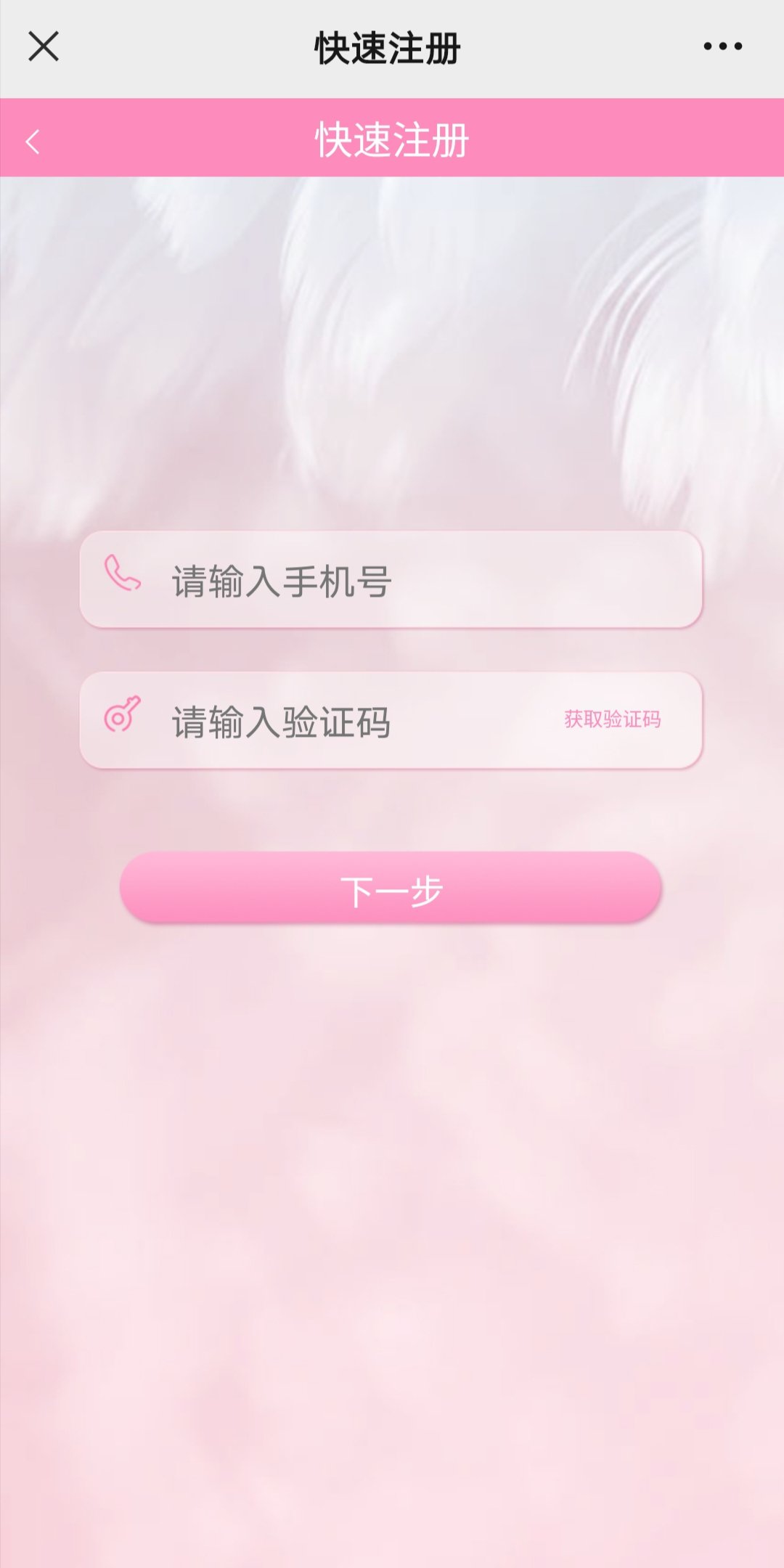Go back using the pink header arrow

point(33,142)
